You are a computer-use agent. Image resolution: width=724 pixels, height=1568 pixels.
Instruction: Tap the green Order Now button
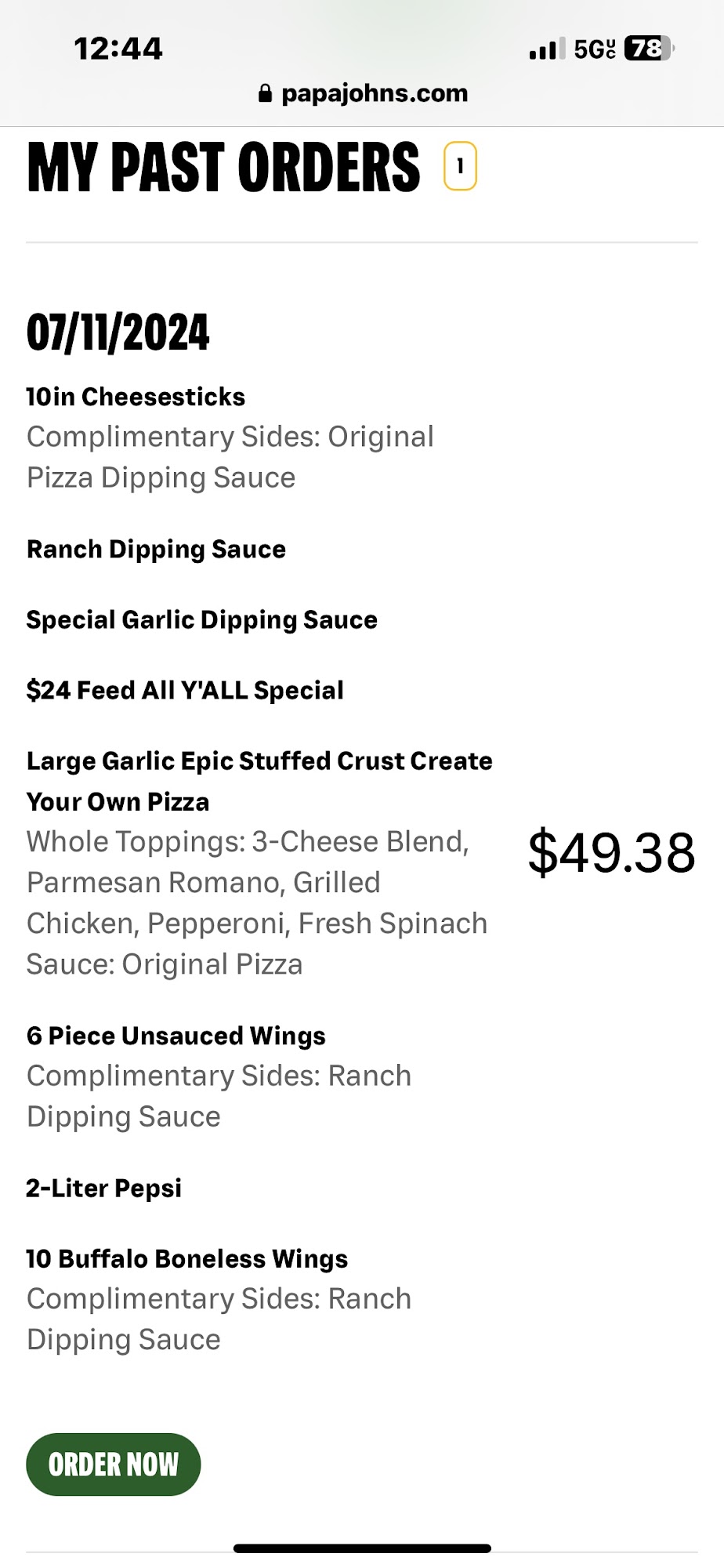[x=114, y=1465]
